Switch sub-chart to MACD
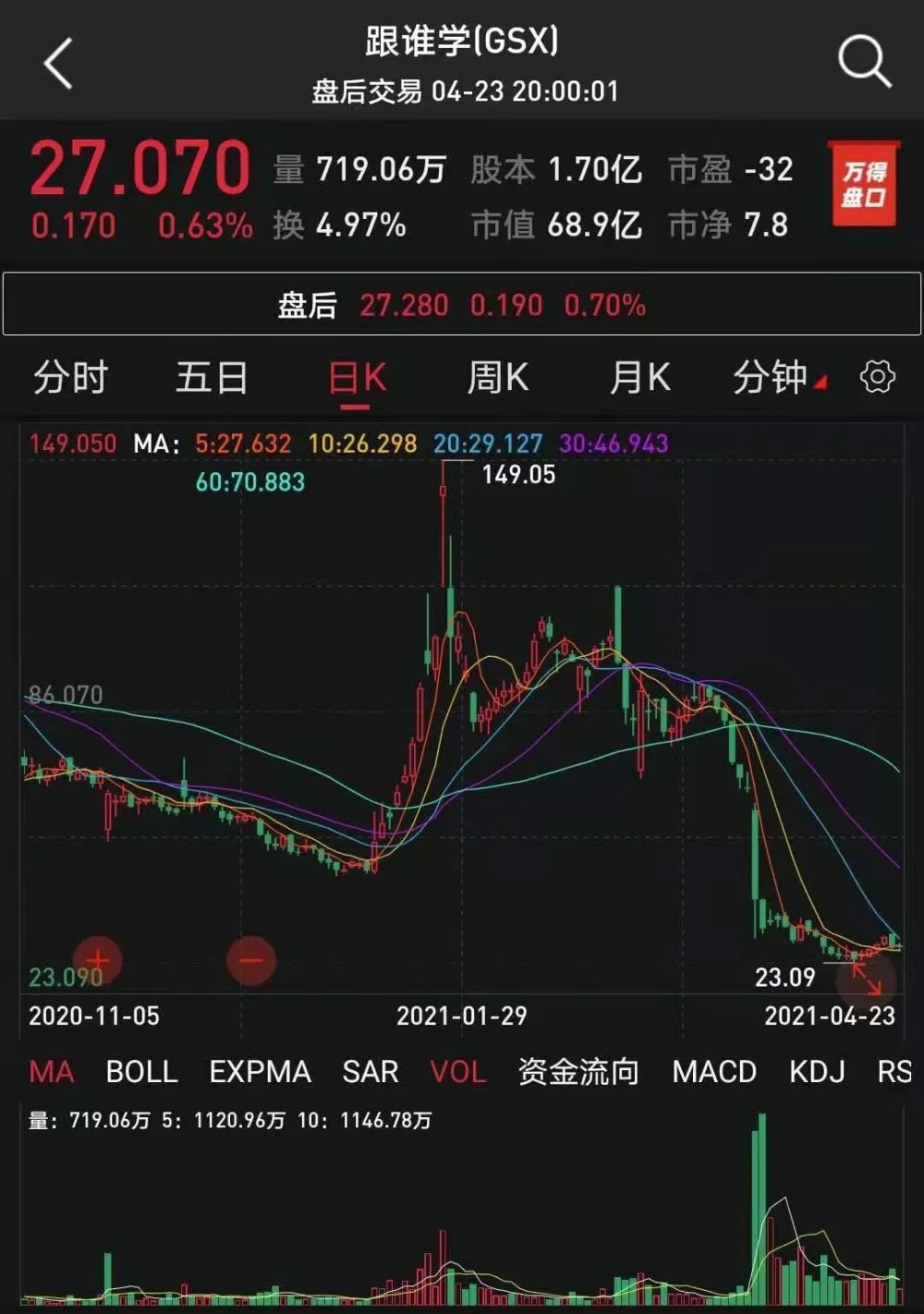Viewport: 924px width, 1314px height. [x=714, y=1072]
